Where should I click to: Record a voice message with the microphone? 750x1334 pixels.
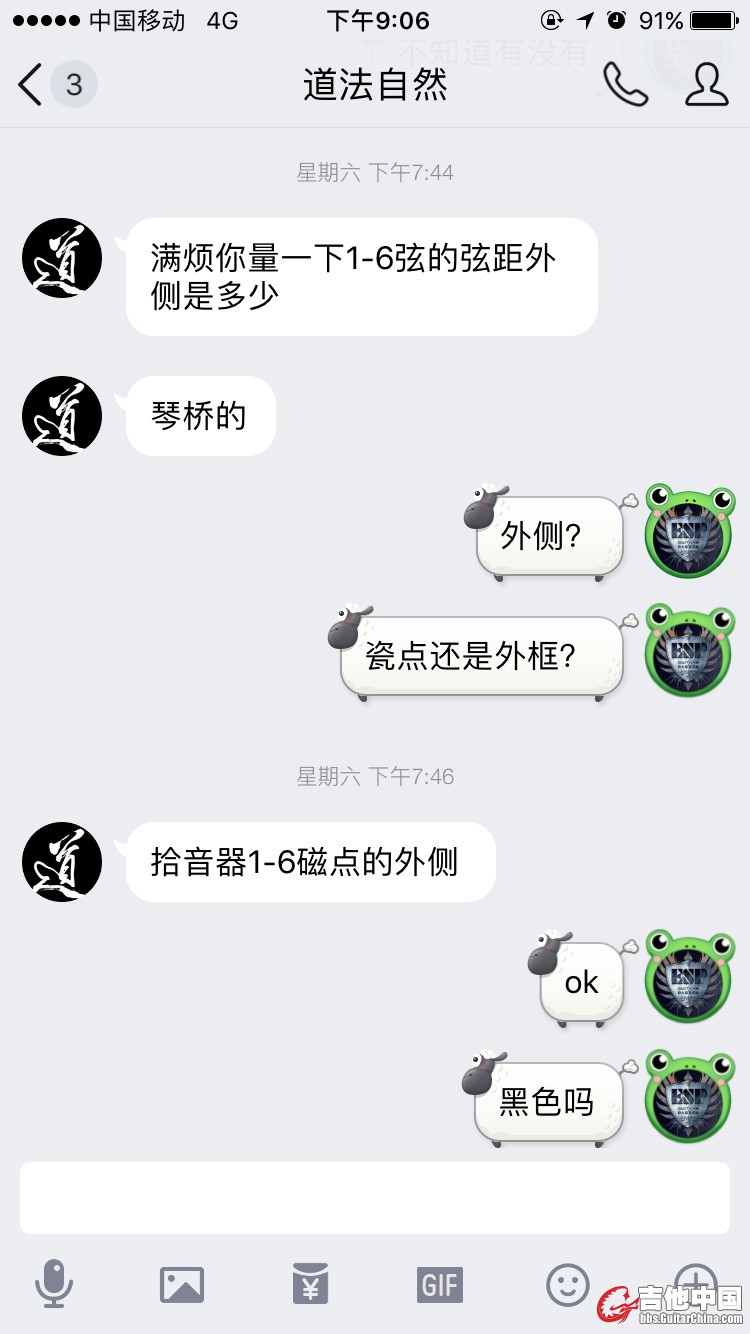54,1283
